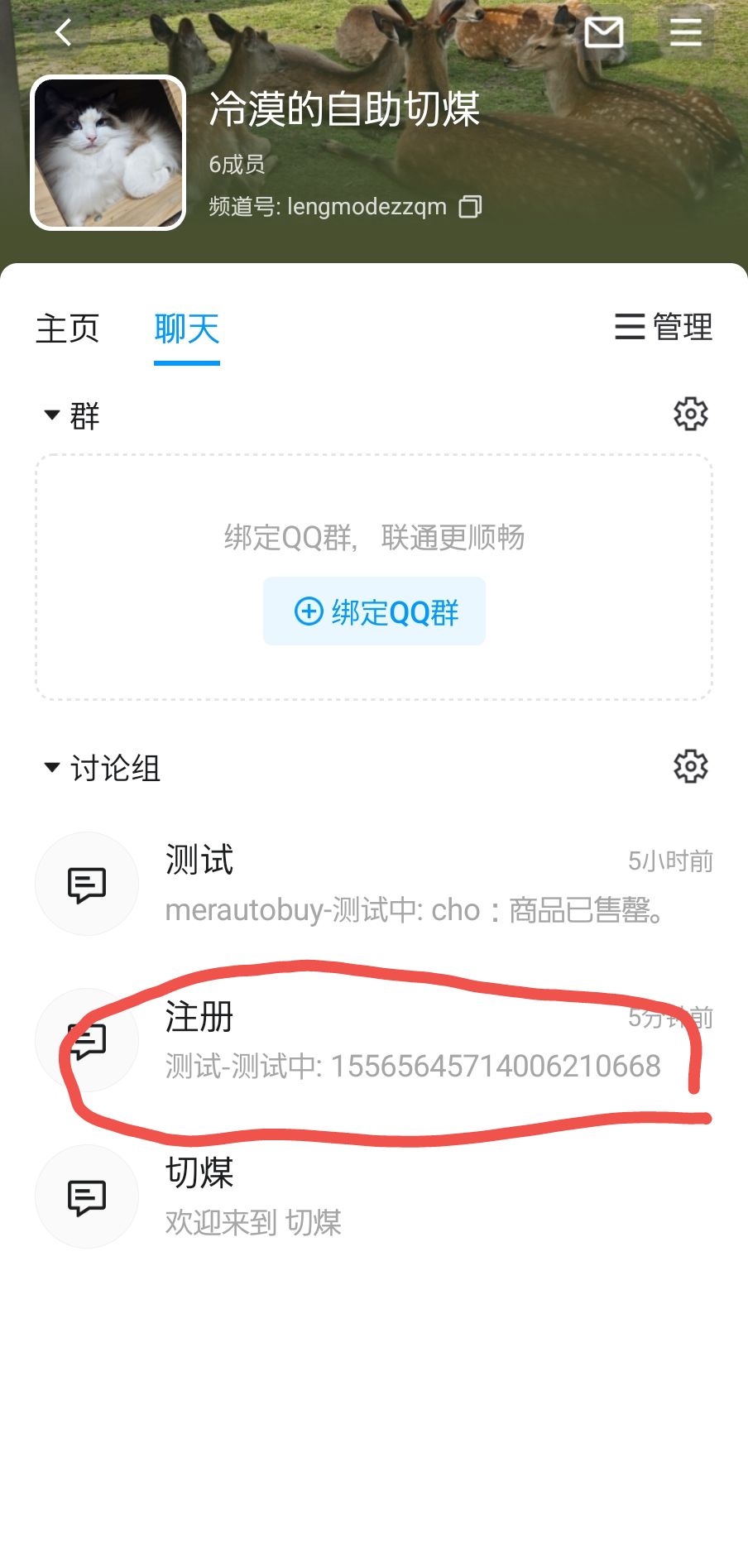Open the 测试 discussion group conversation
The image size is (748, 1568).
(372, 883)
